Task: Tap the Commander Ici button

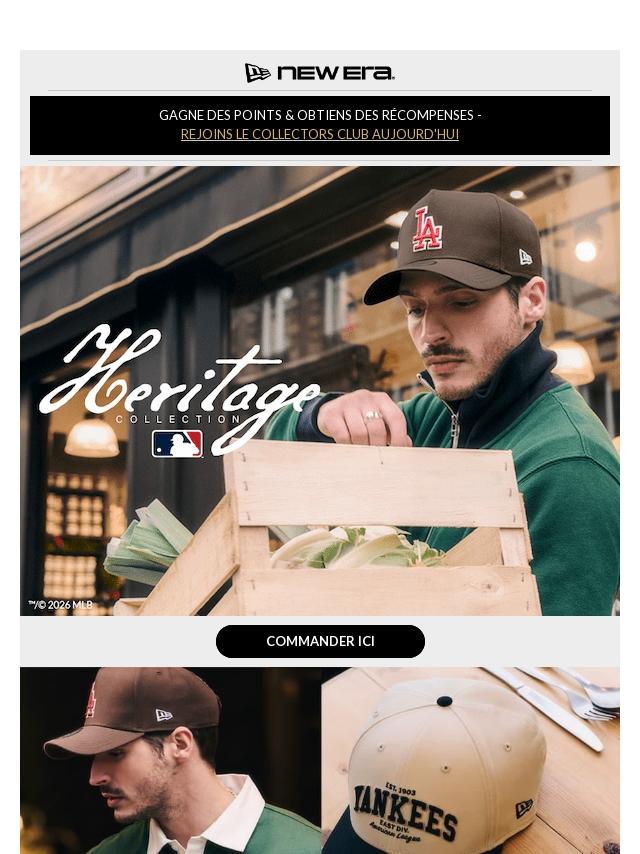Action: coord(320,641)
